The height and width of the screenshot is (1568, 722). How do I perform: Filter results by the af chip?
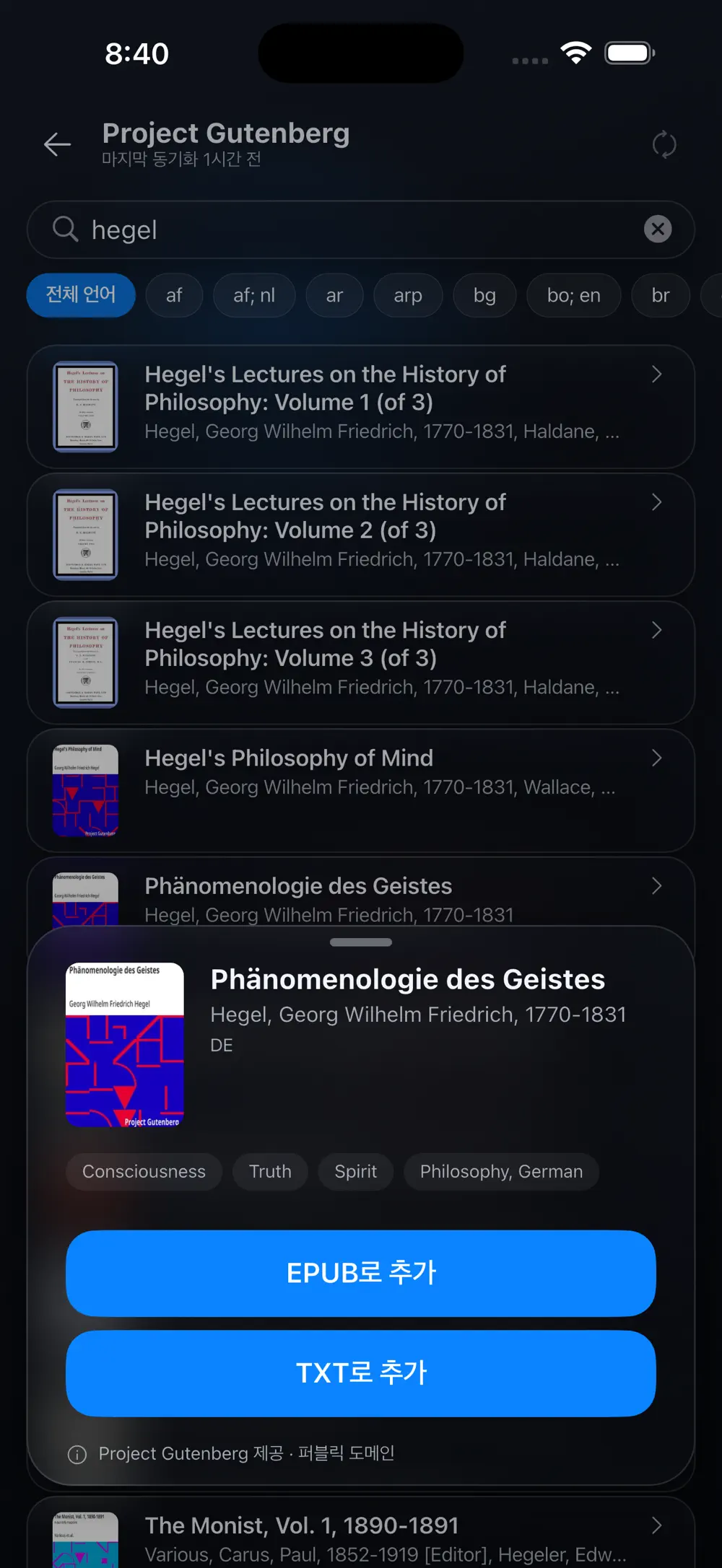174,295
